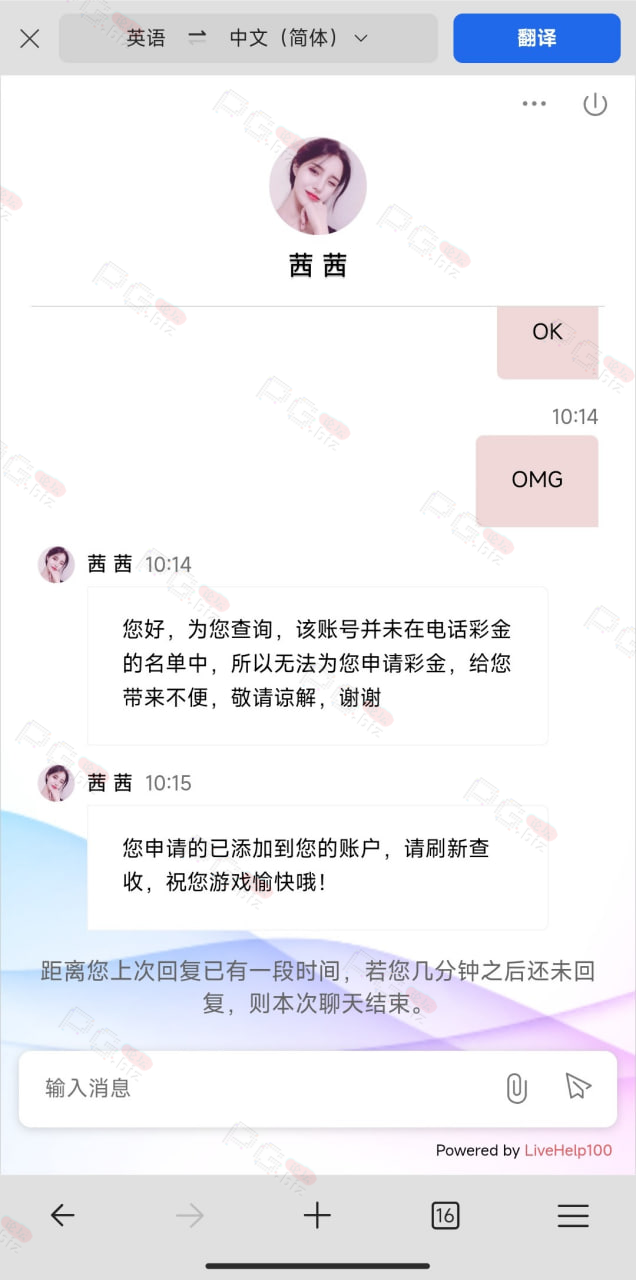Send the message with the arrow icon
The height and width of the screenshot is (1280, 636).
(578, 1087)
